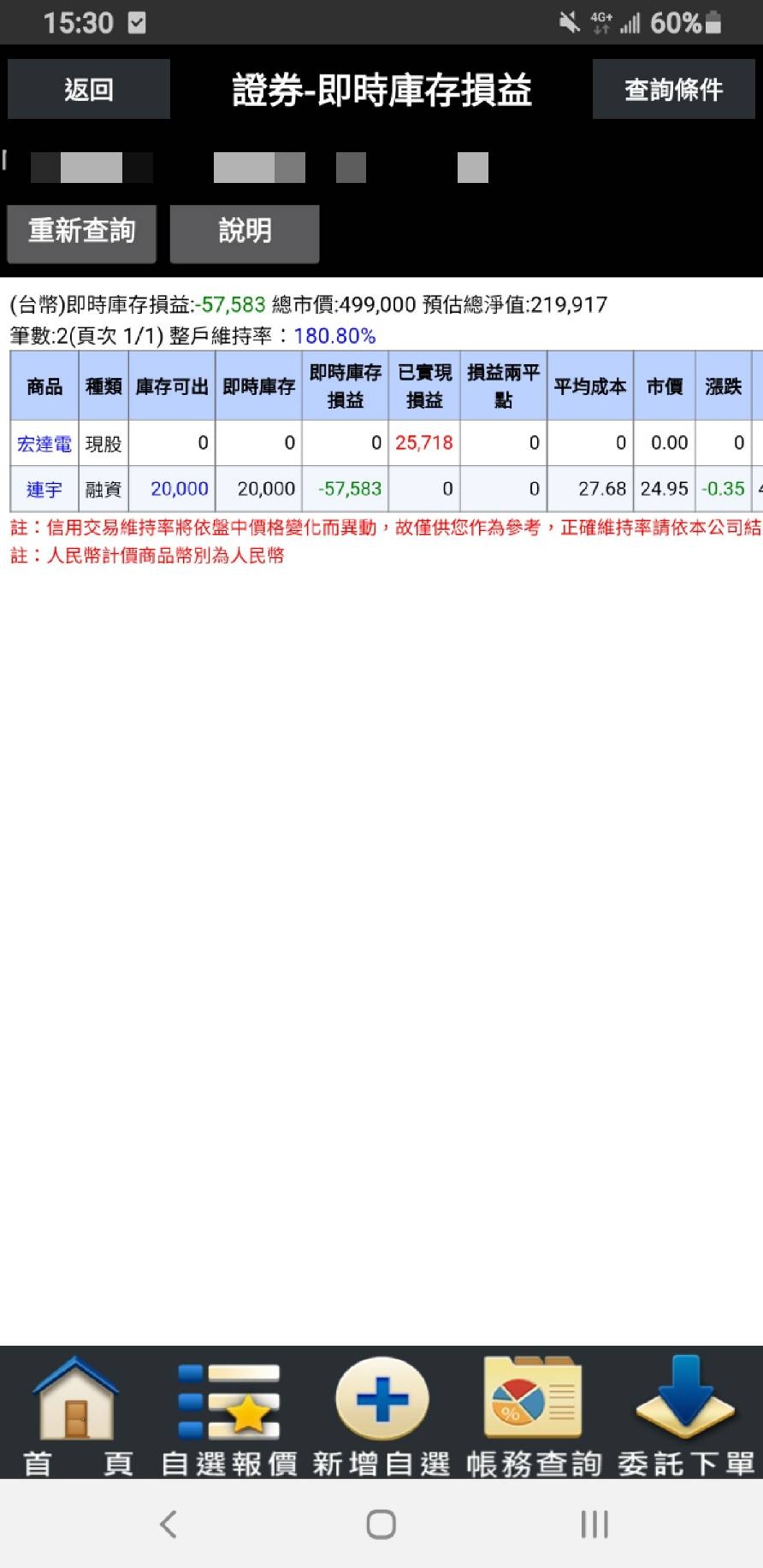Screen dimensions: 763x1568
Task: Open the 連宇 stock link
Action: (44, 489)
